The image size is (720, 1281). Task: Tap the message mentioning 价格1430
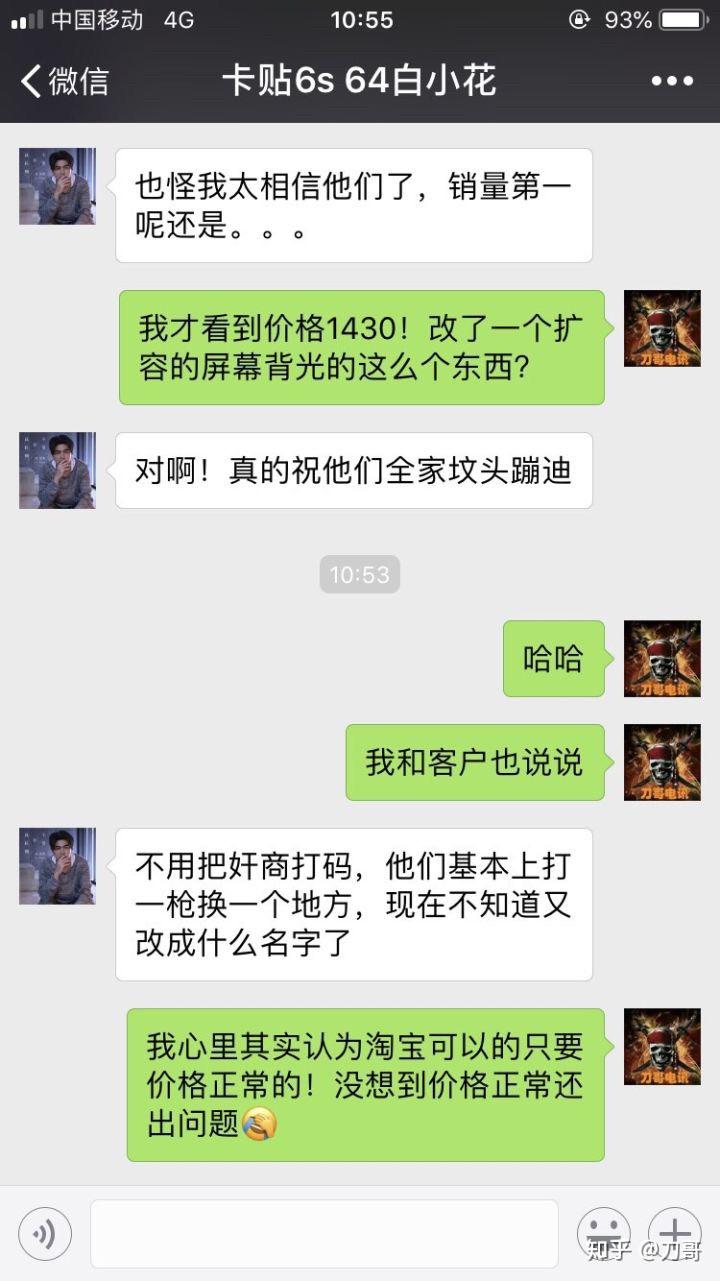(x=360, y=347)
